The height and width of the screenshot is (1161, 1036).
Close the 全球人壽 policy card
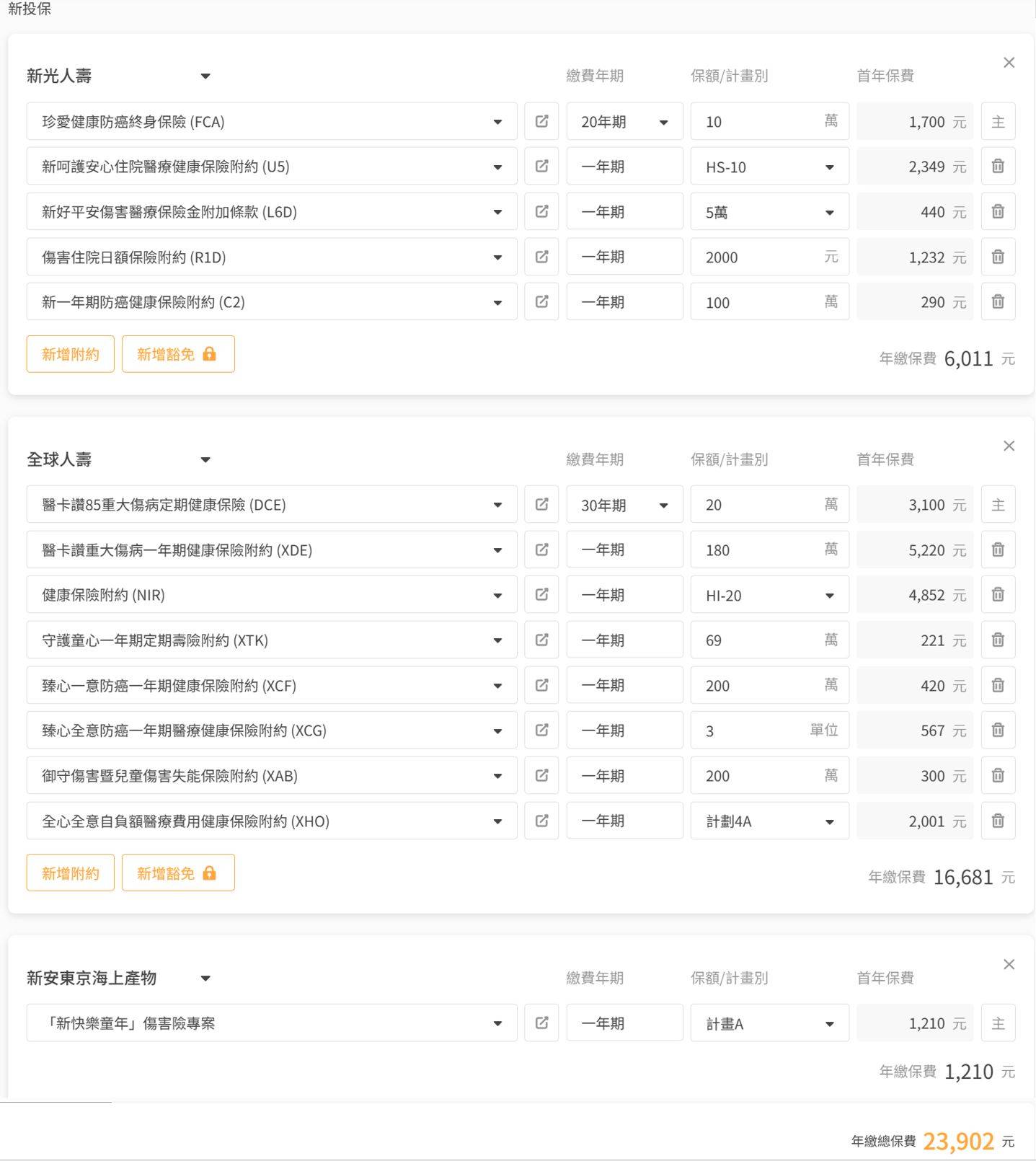(1009, 446)
